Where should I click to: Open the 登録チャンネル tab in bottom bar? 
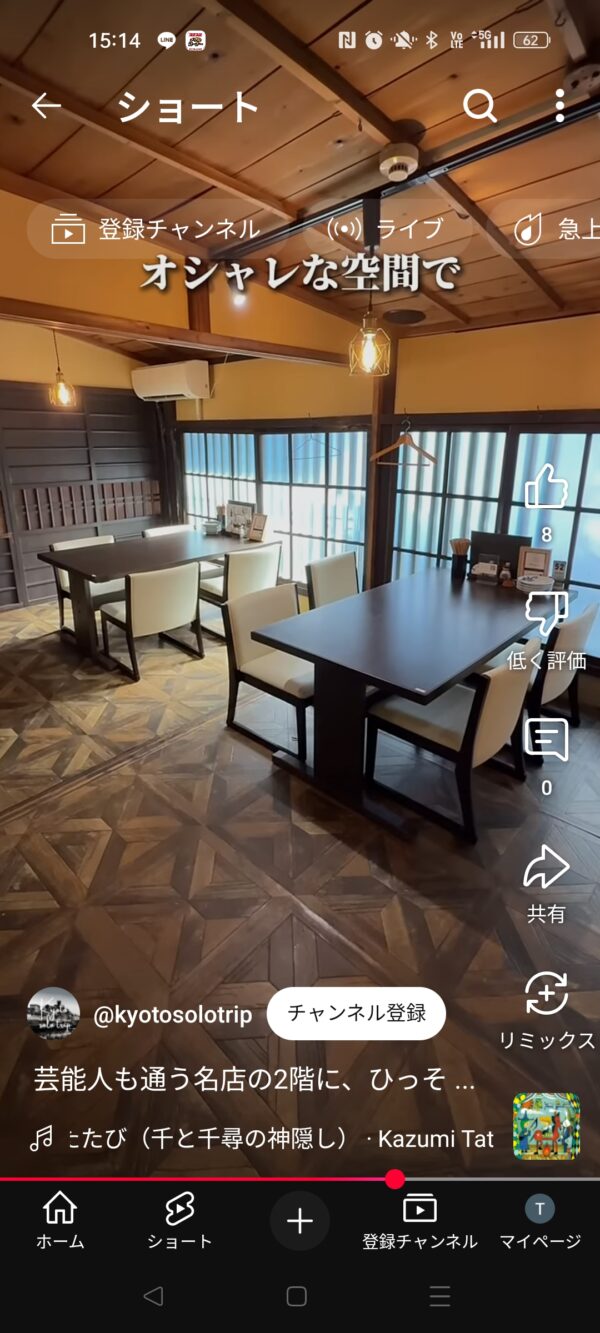coord(420,1221)
